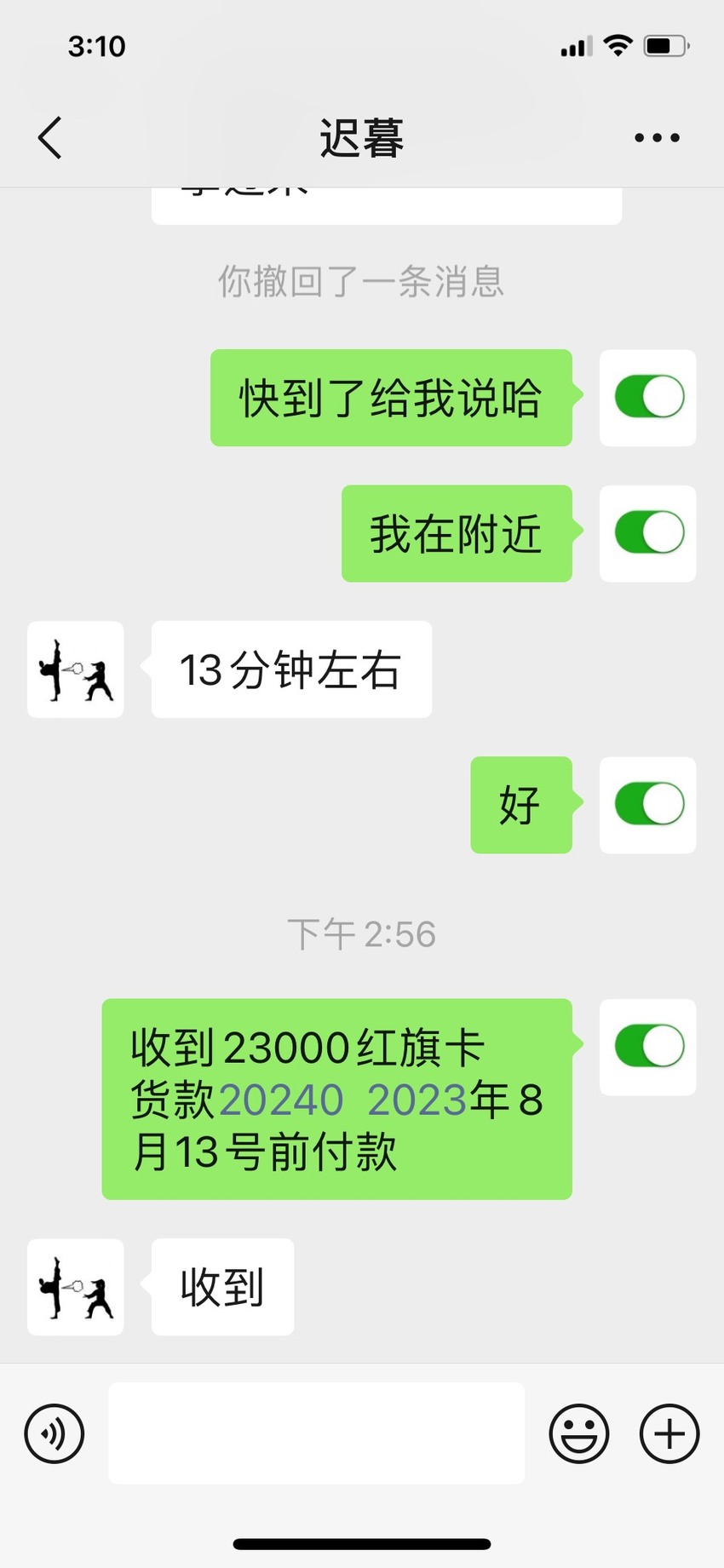Open contact avatar beside 收到 reply
724x1568 pixels.
[x=76, y=1287]
